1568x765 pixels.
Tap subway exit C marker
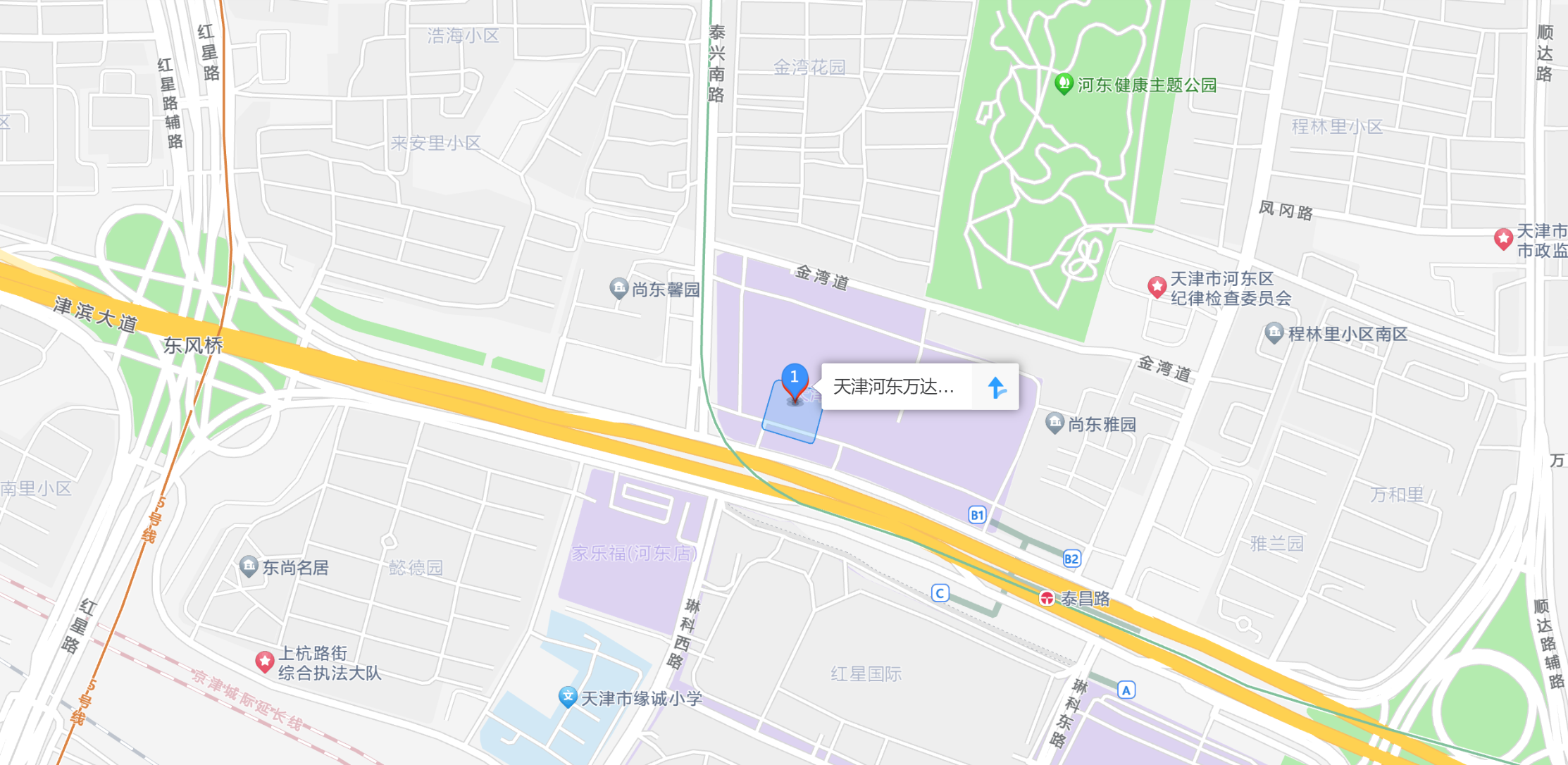point(940,593)
